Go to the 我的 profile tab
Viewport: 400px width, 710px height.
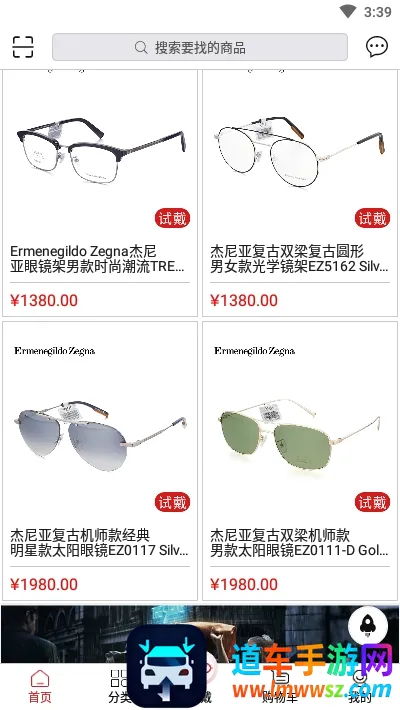(360, 686)
